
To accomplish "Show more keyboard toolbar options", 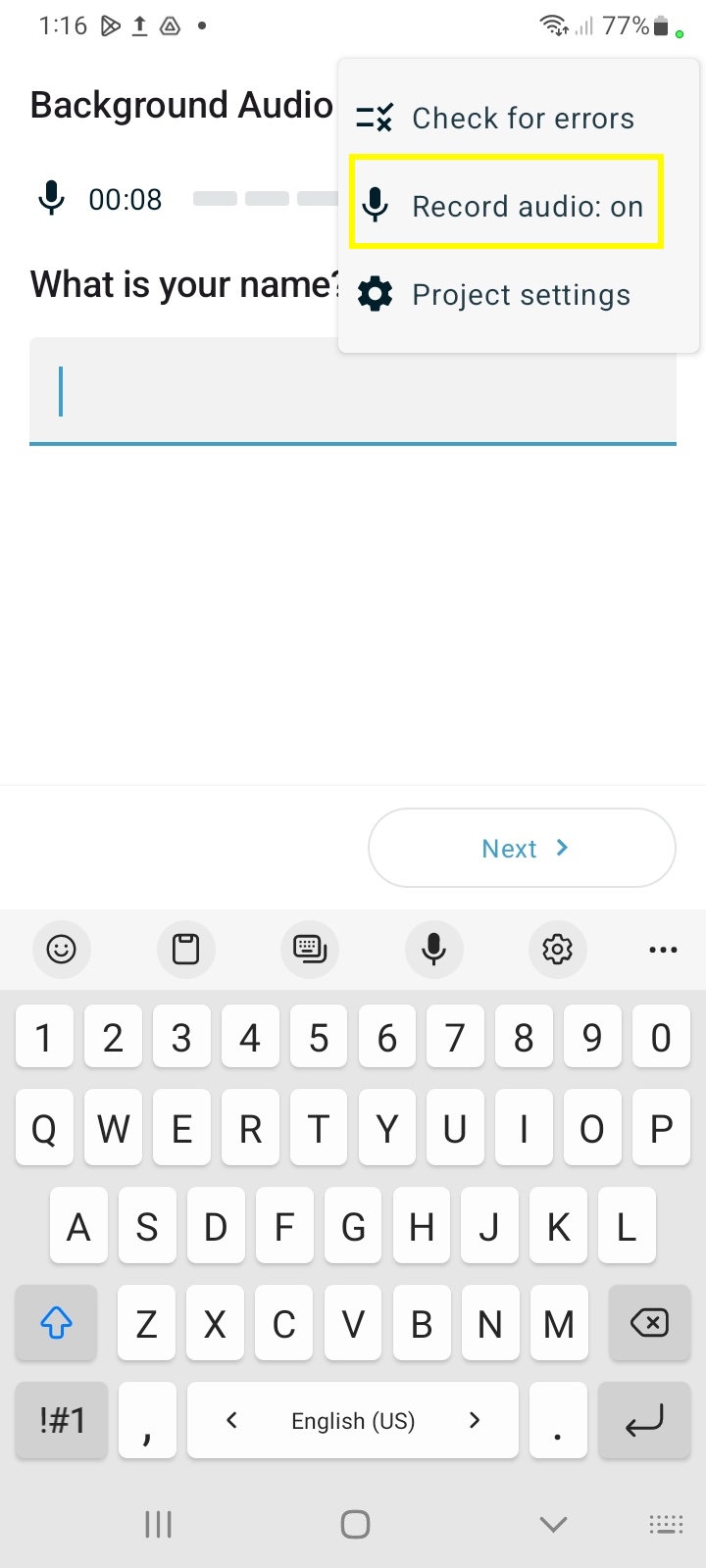I will (x=663, y=949).
